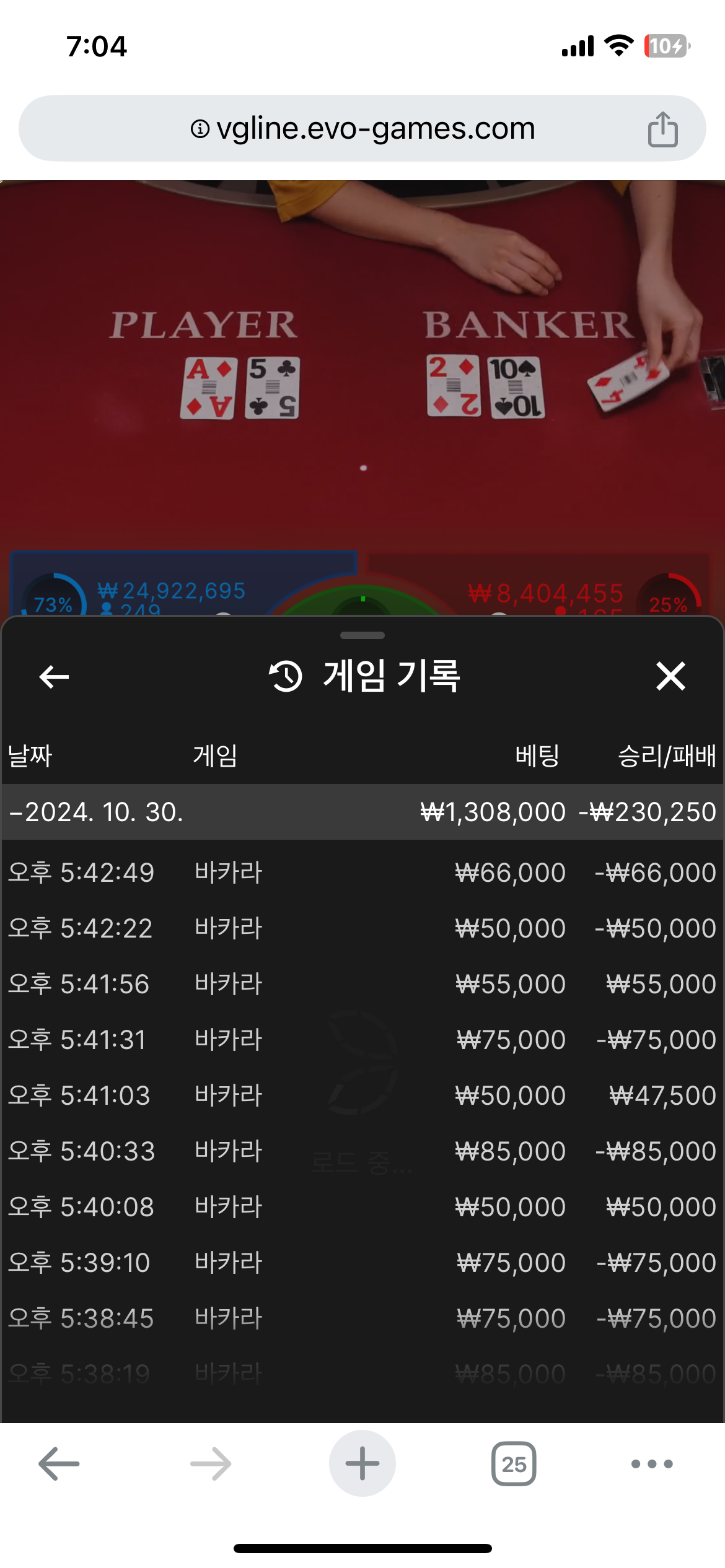This screenshot has height=1568, width=725.
Task: View details of the 5:38:45 round
Action: point(362,1318)
